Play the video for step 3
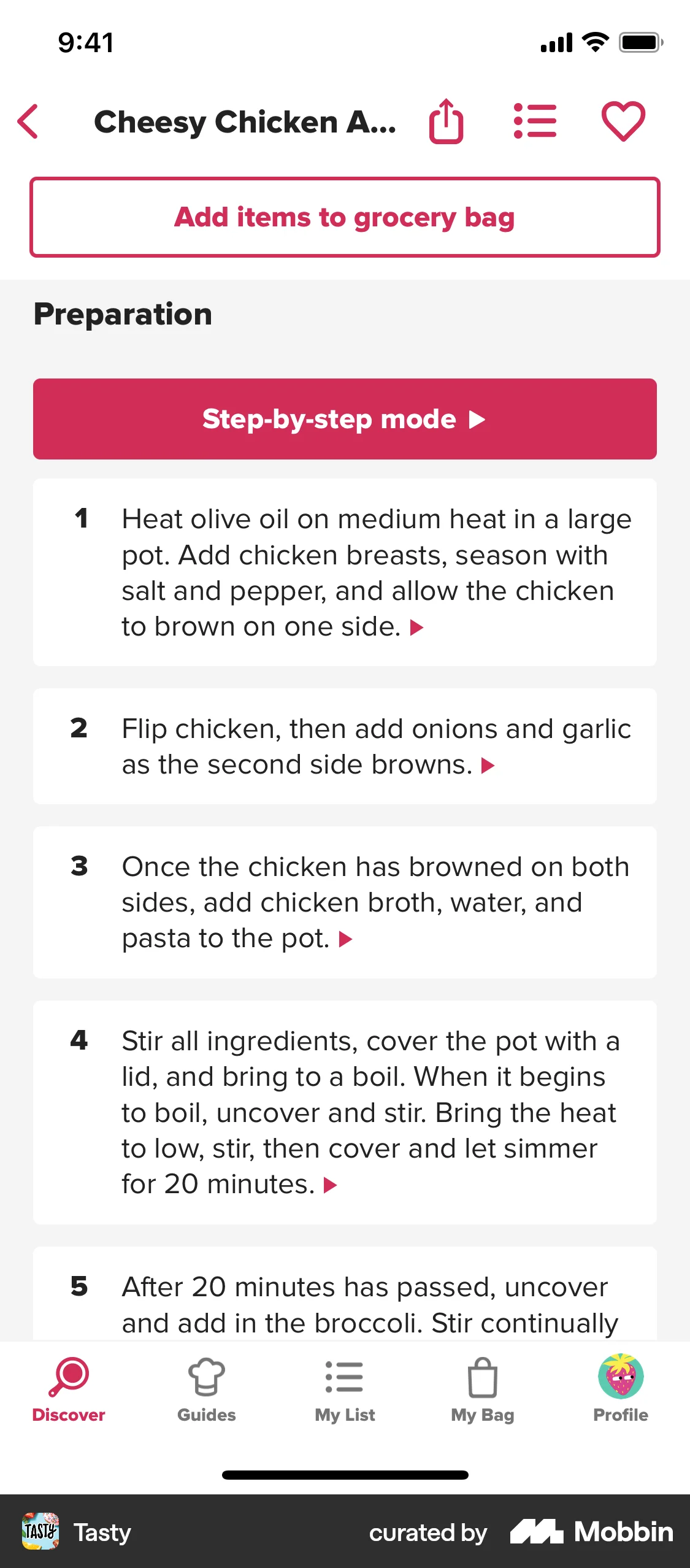The width and height of the screenshot is (690, 1568). (x=346, y=939)
